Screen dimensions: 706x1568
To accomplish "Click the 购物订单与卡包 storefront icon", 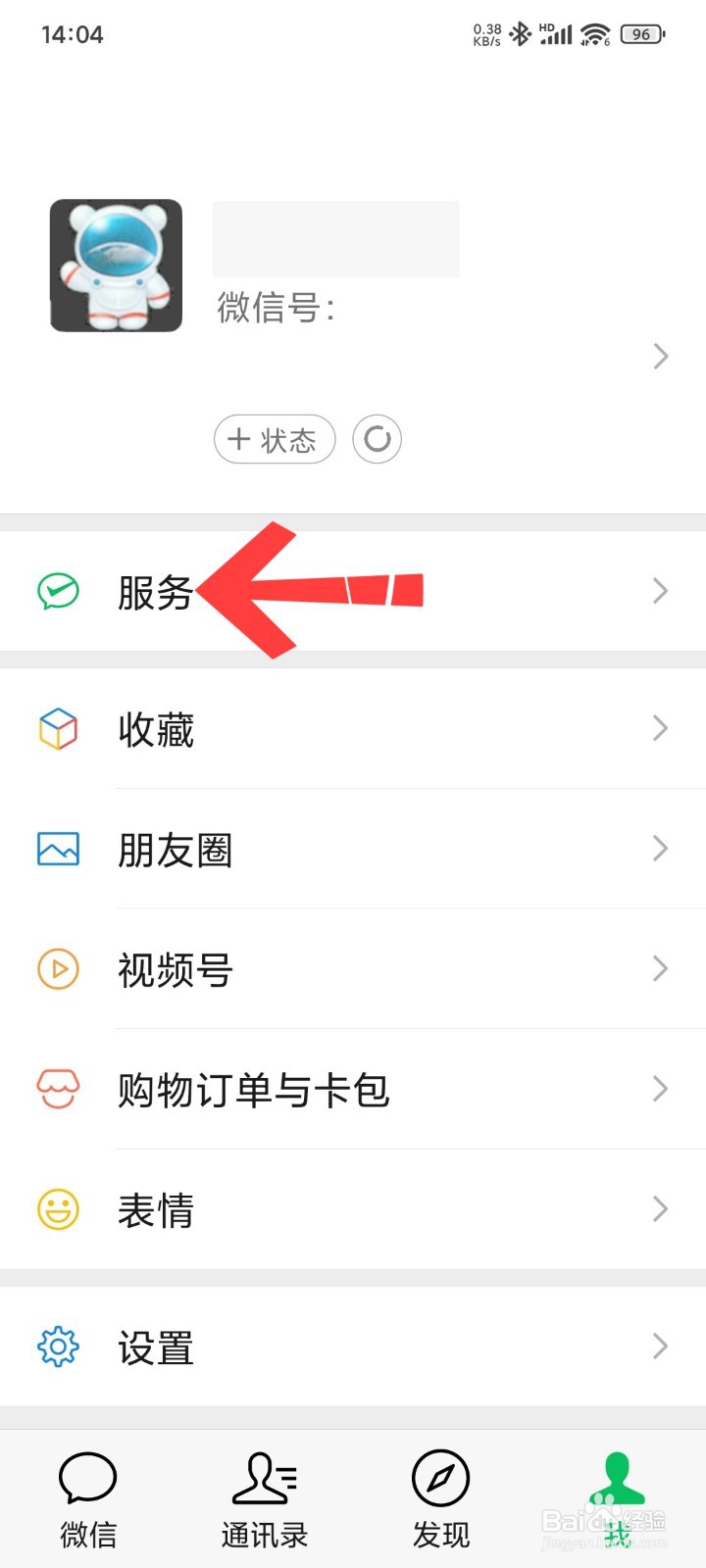I will [x=57, y=1089].
